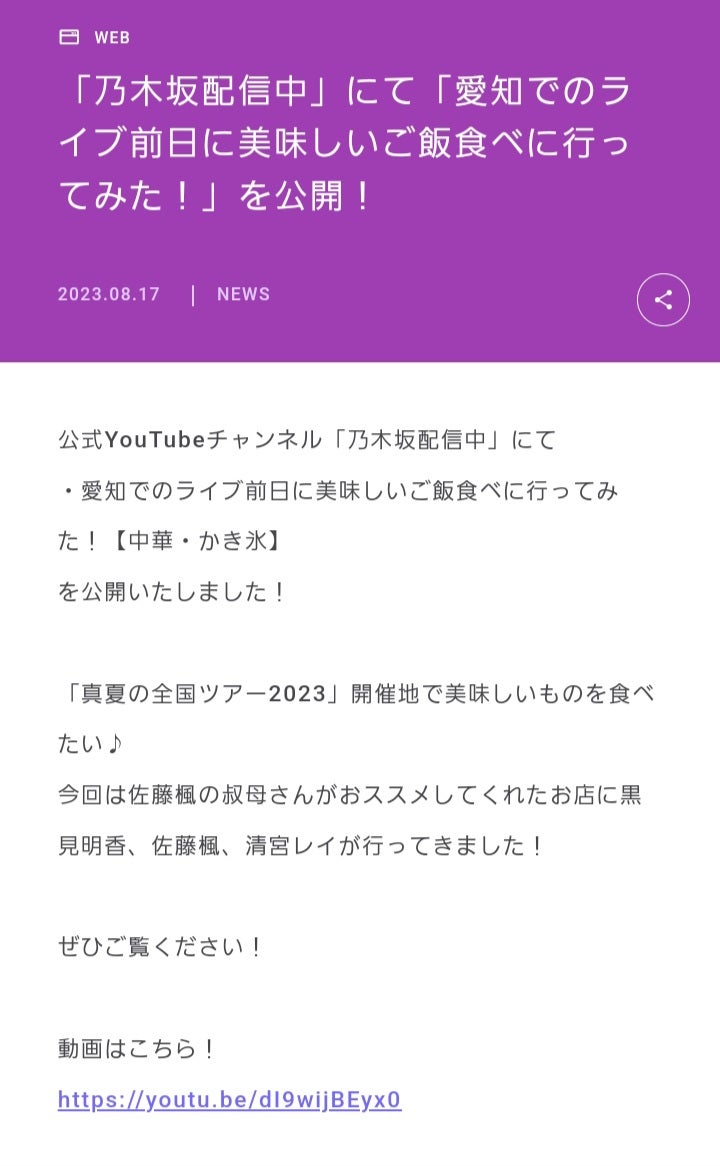Open the share options via the circular button
720x1166 pixels.
click(663, 298)
